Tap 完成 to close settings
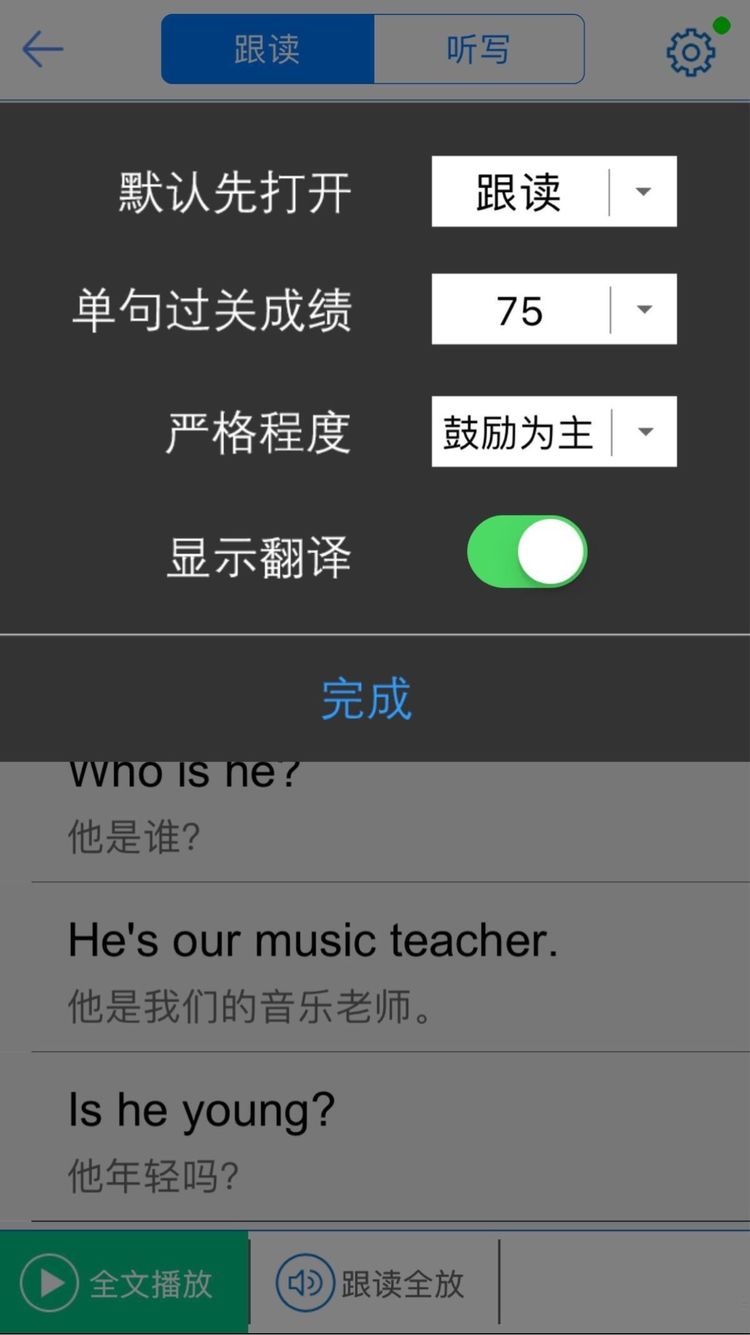The height and width of the screenshot is (1335, 750). pos(366,698)
